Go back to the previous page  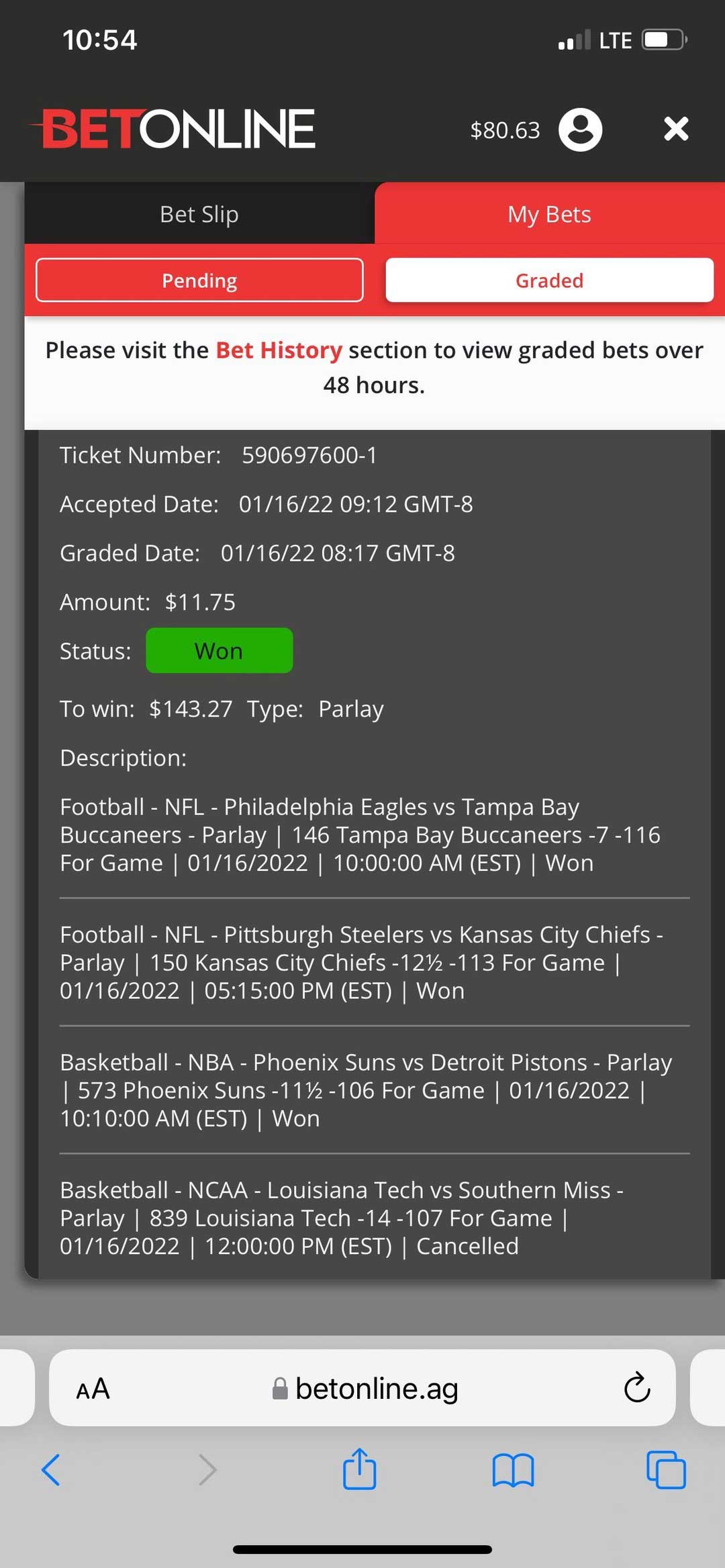51,1470
